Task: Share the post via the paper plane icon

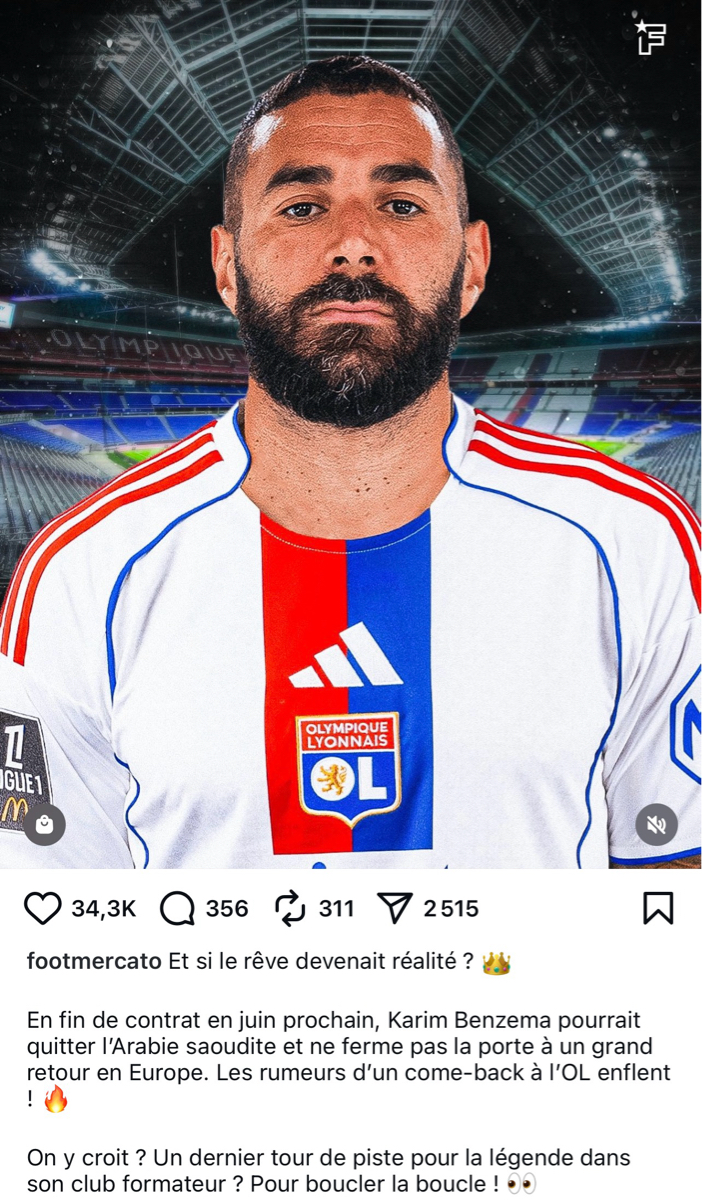Action: (x=396, y=908)
